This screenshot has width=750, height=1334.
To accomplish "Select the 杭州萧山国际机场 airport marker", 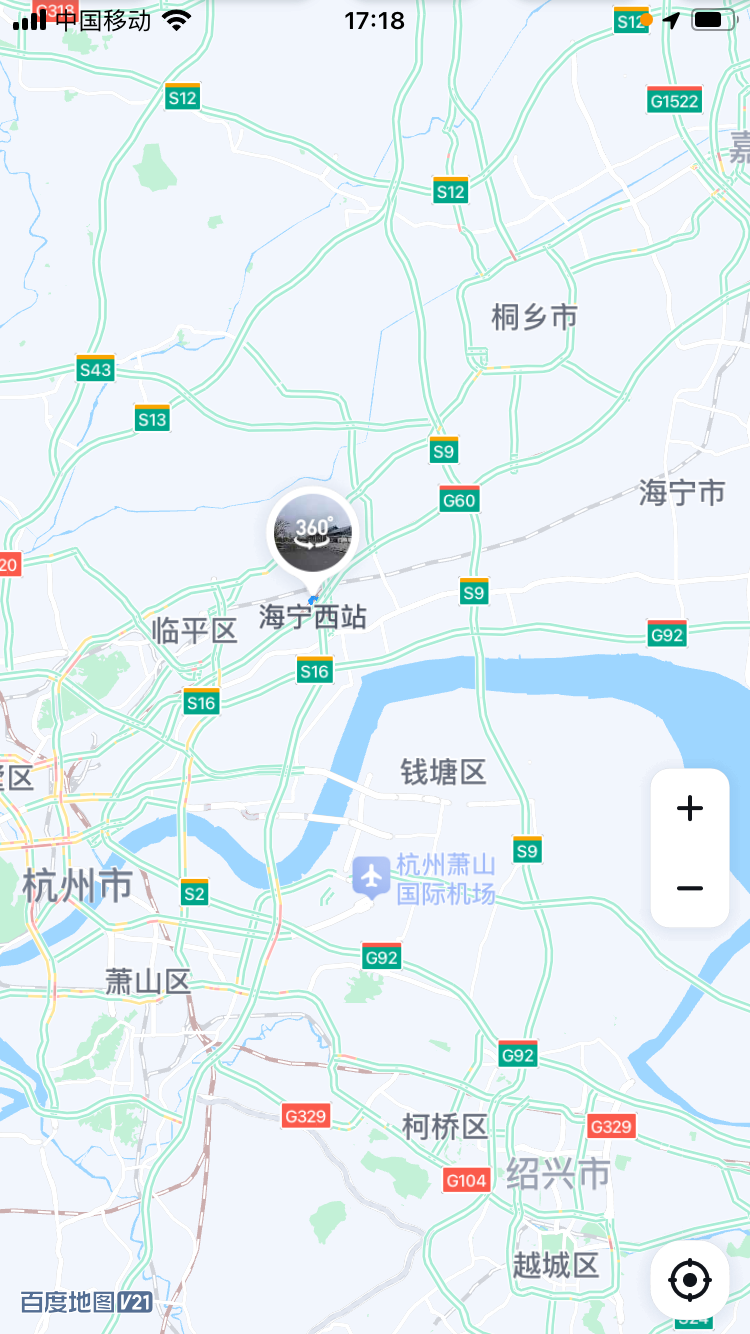I will click(371, 877).
